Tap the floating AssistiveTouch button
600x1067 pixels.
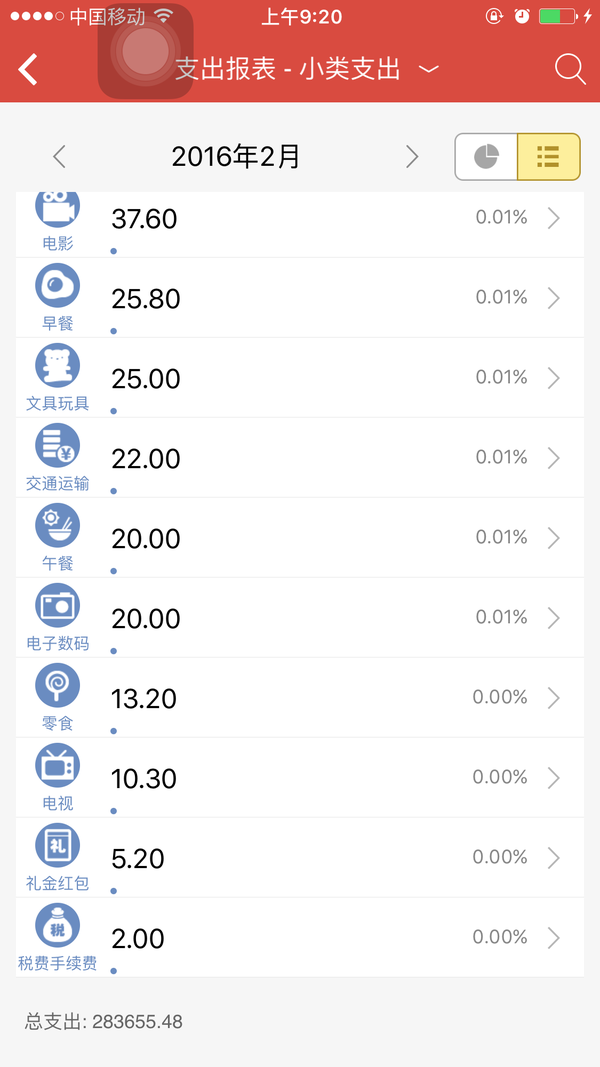146,51
